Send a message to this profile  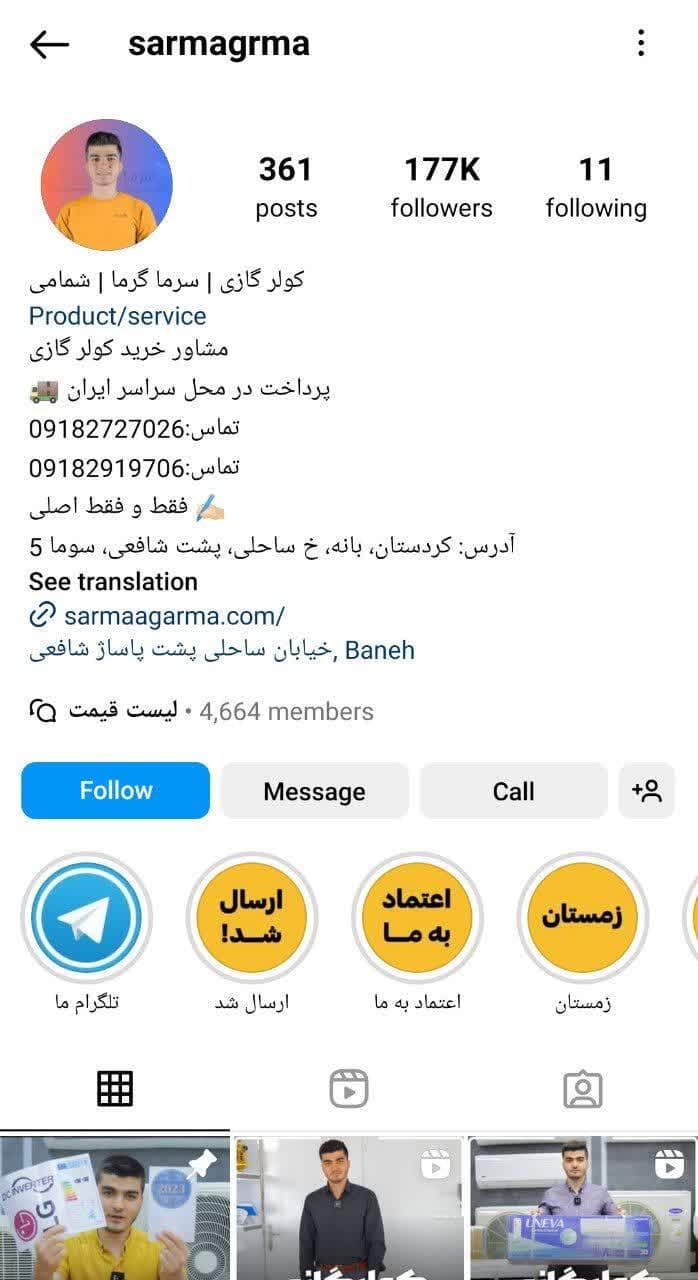coord(314,792)
